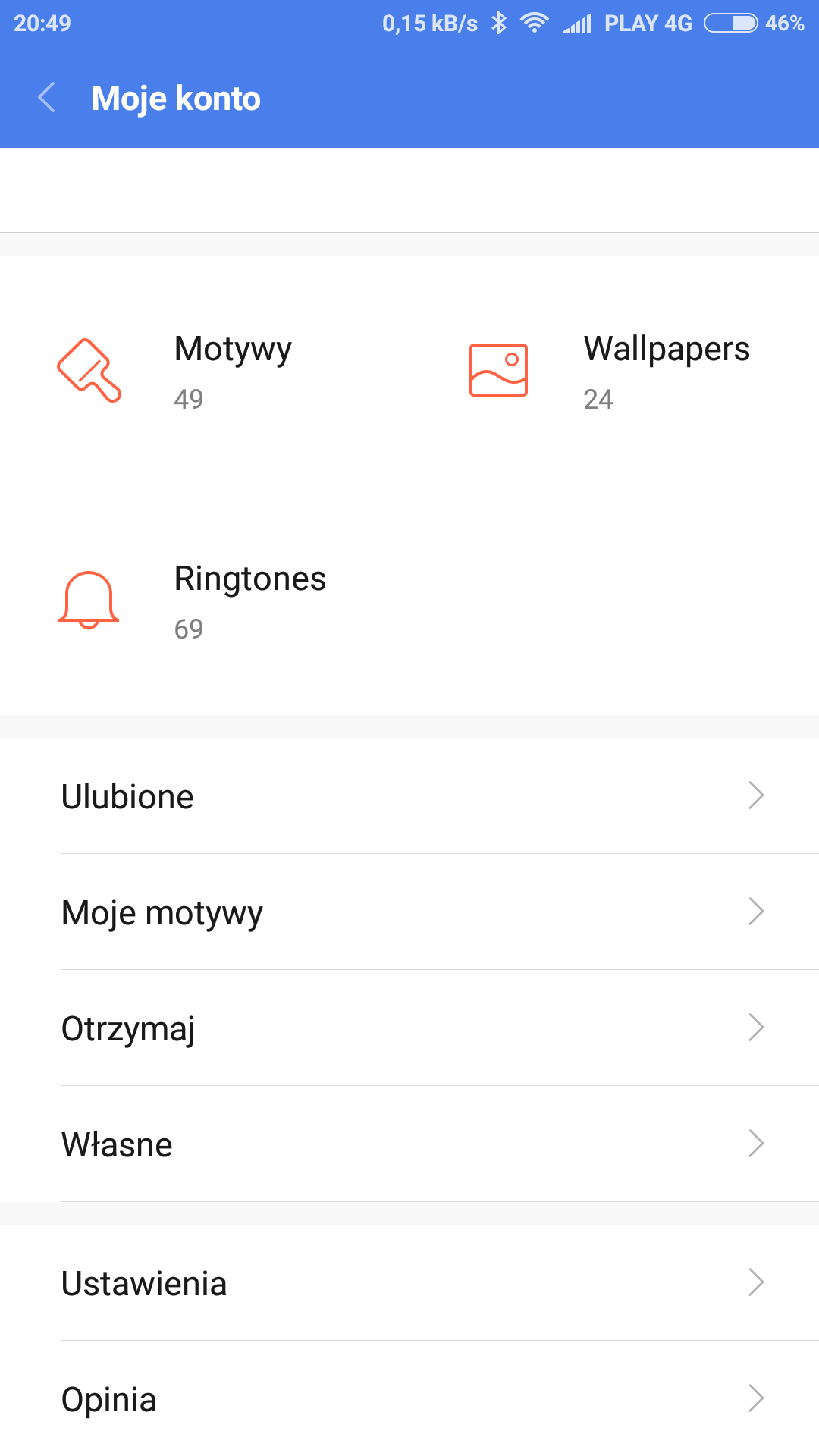Open the Wallpapers tile

[x=613, y=370]
